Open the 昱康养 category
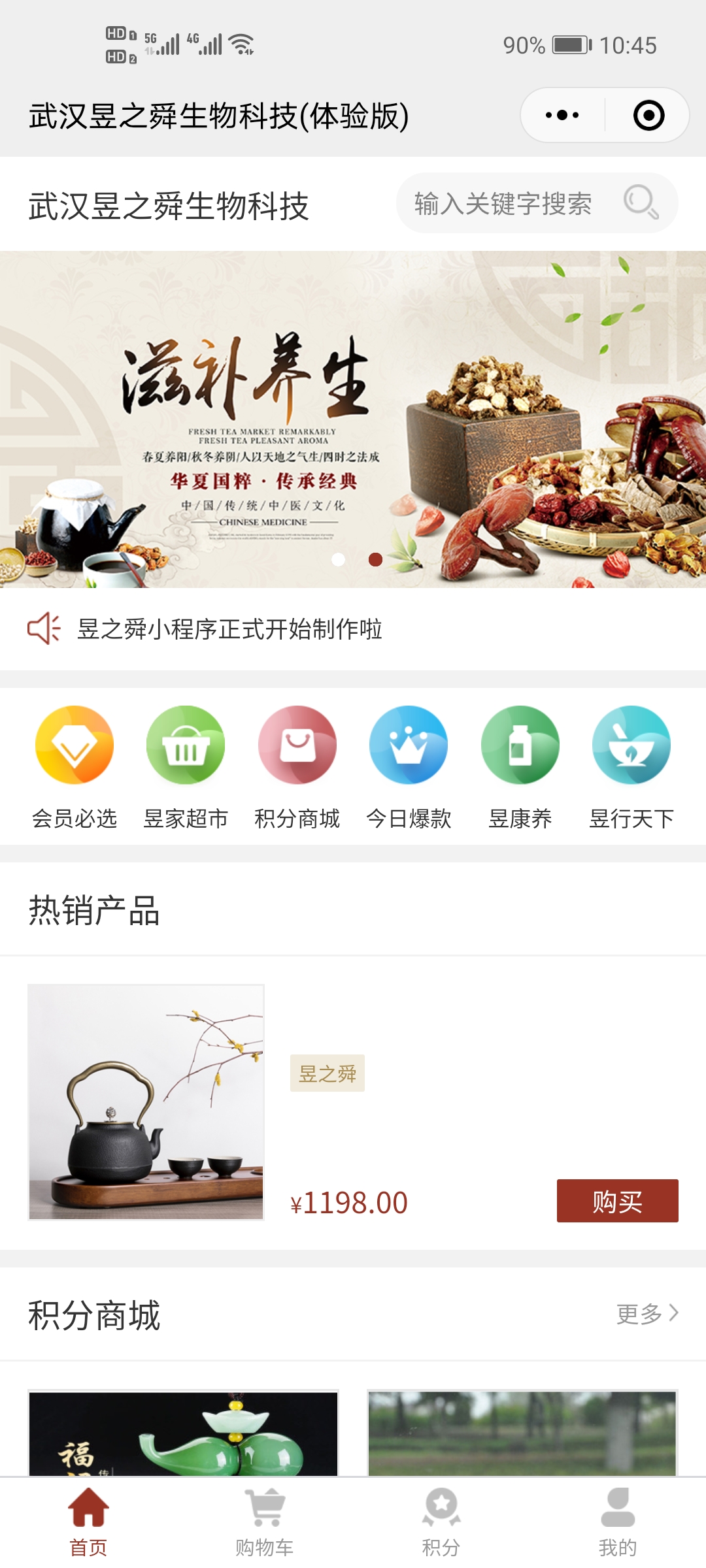The height and width of the screenshot is (1568, 706). click(x=520, y=765)
